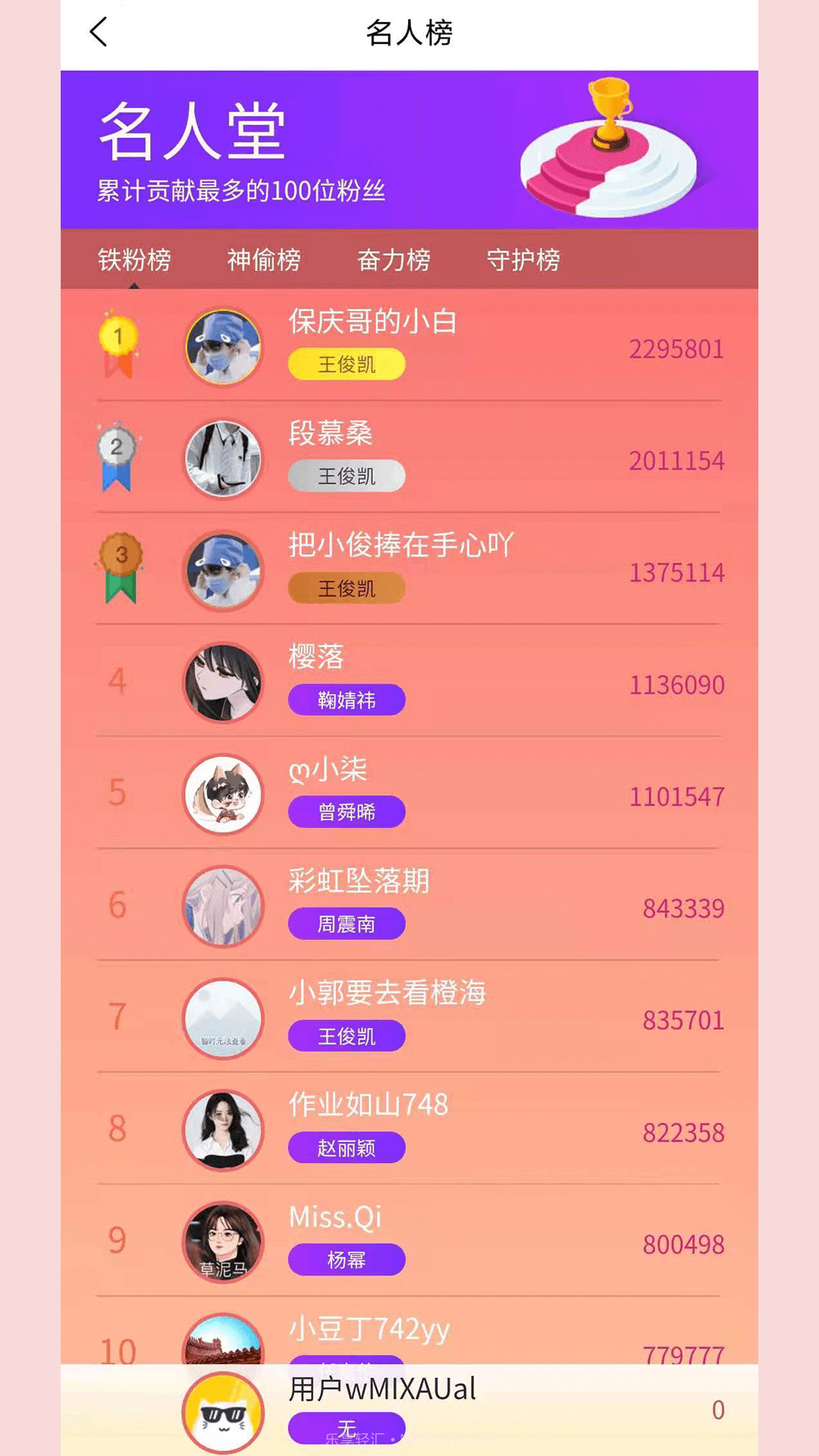Open the 守护榜 tab
The width and height of the screenshot is (819, 1456).
tap(523, 260)
